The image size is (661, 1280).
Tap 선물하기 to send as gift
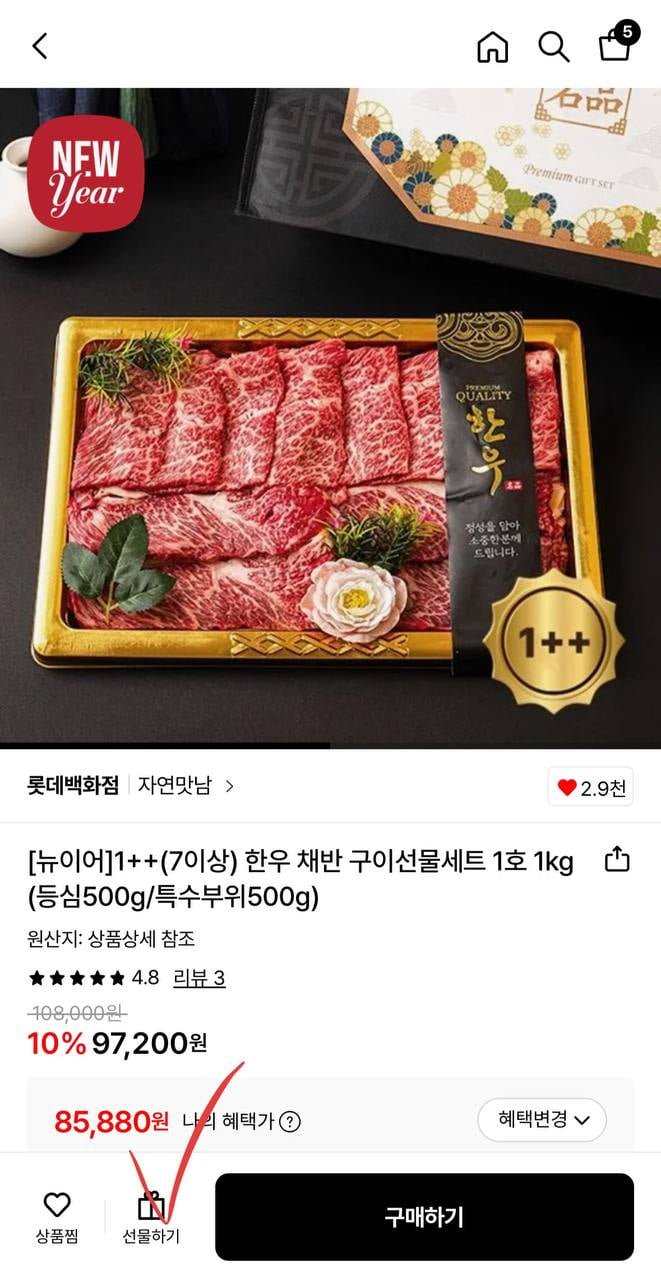click(151, 1216)
